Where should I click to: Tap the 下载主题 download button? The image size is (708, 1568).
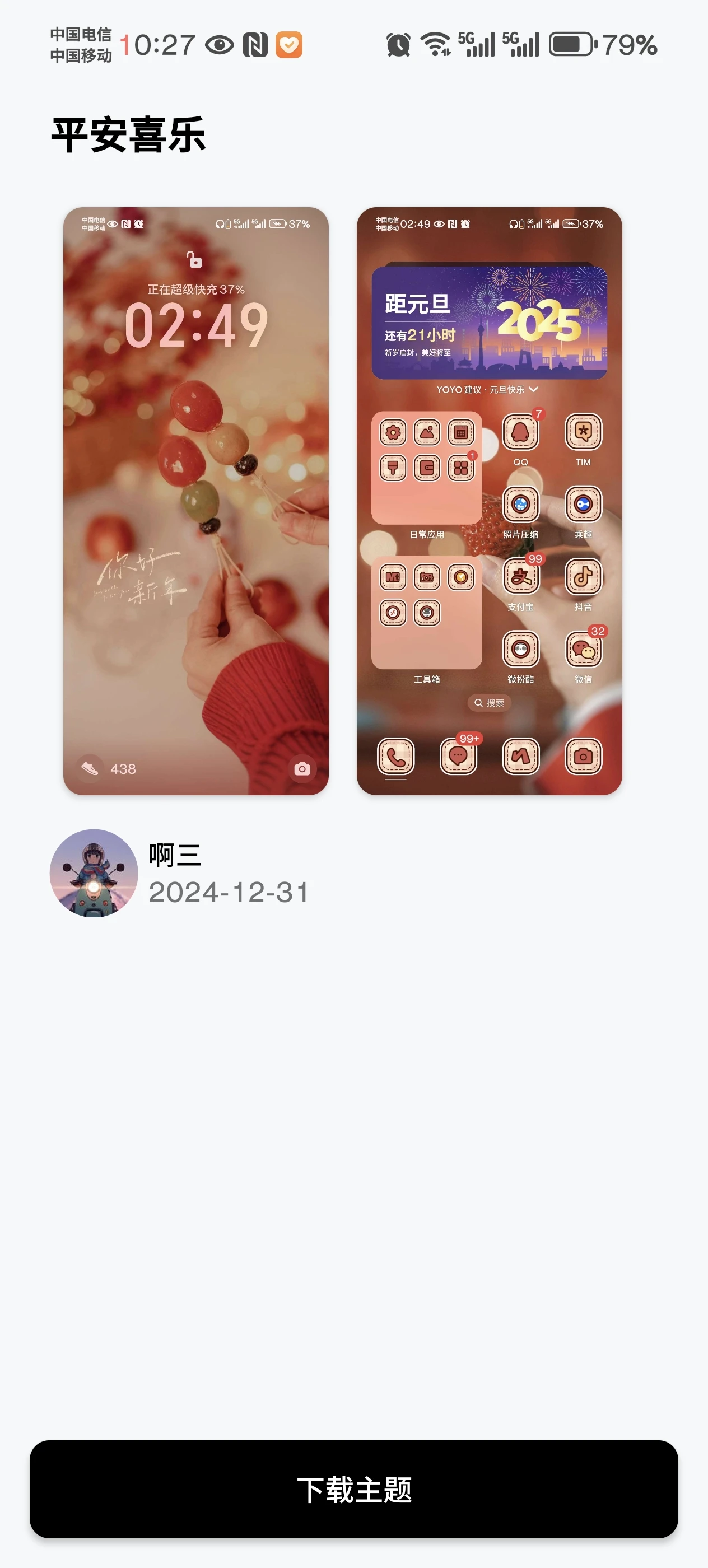click(x=353, y=1489)
